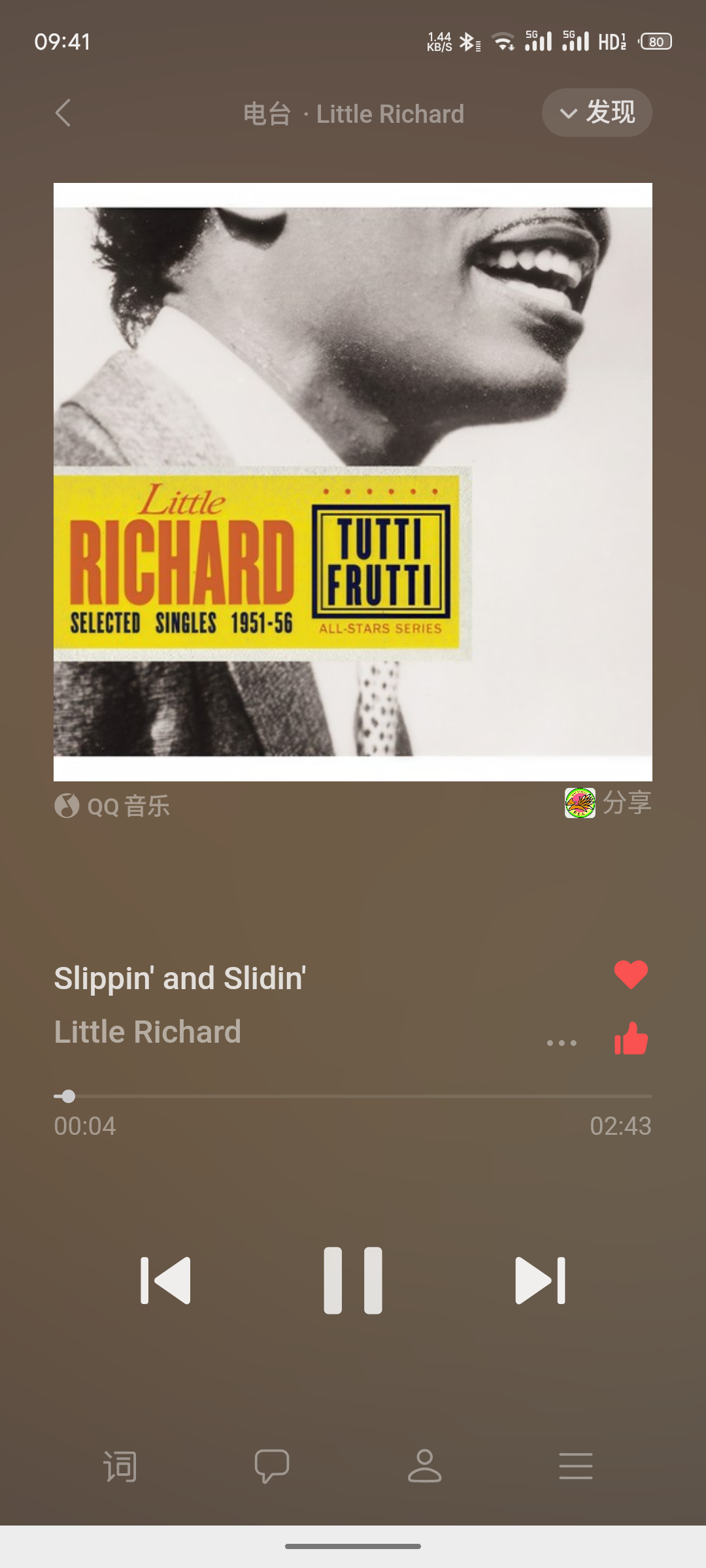Expand the 发现 dropdown

pos(597,112)
